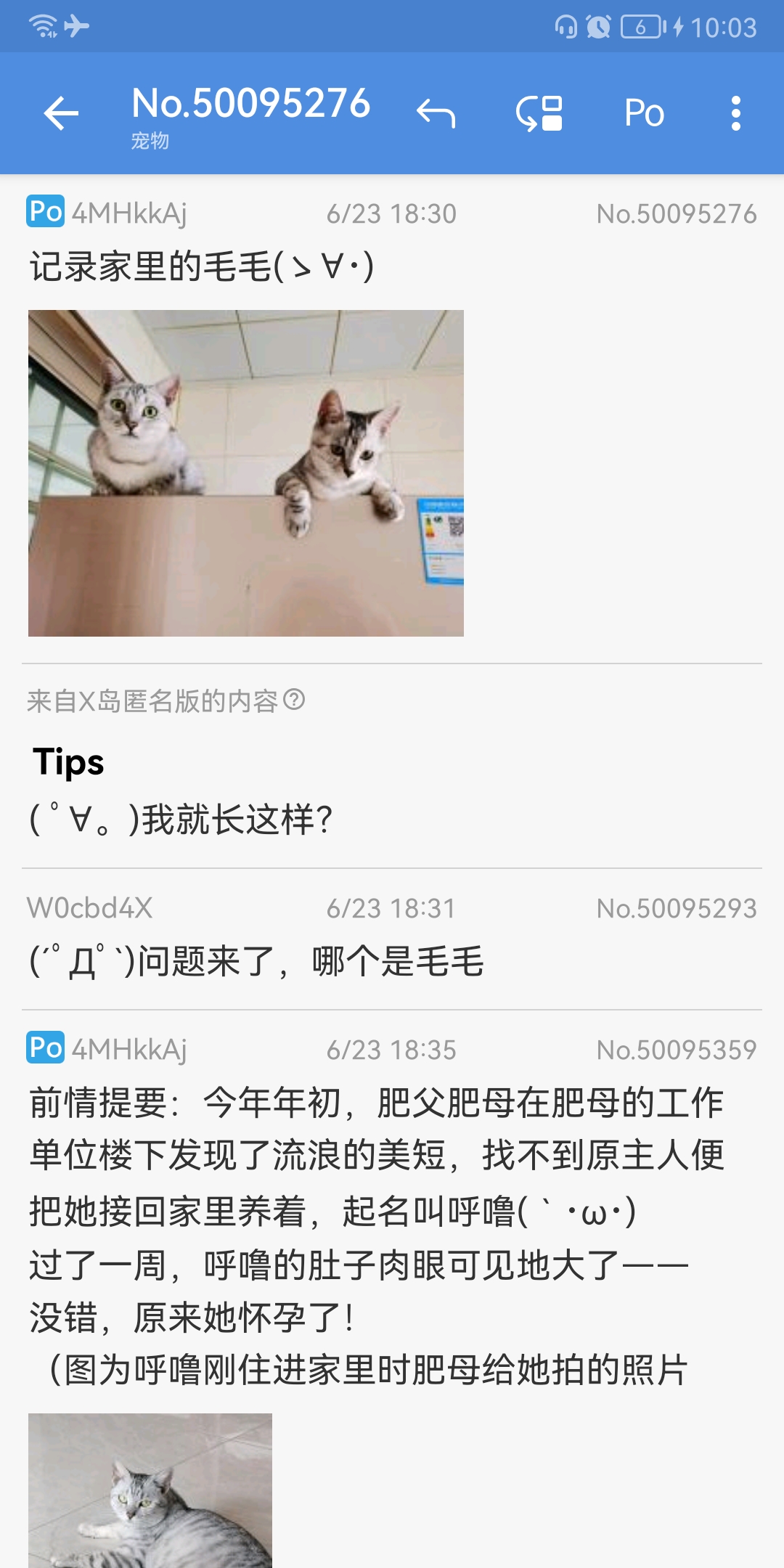Open the three-dot overflow menu
Screen dimensions: 784x1568
(735, 114)
